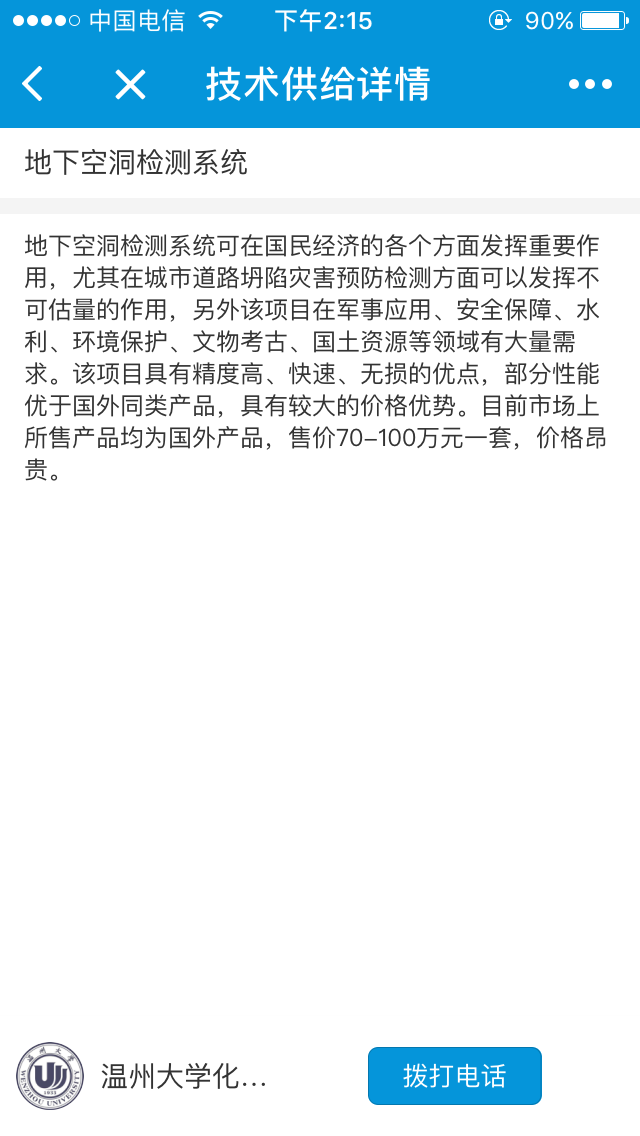Image resolution: width=640 pixels, height=1136 pixels.
Task: Go back using the arrow icon
Action: [x=33, y=84]
